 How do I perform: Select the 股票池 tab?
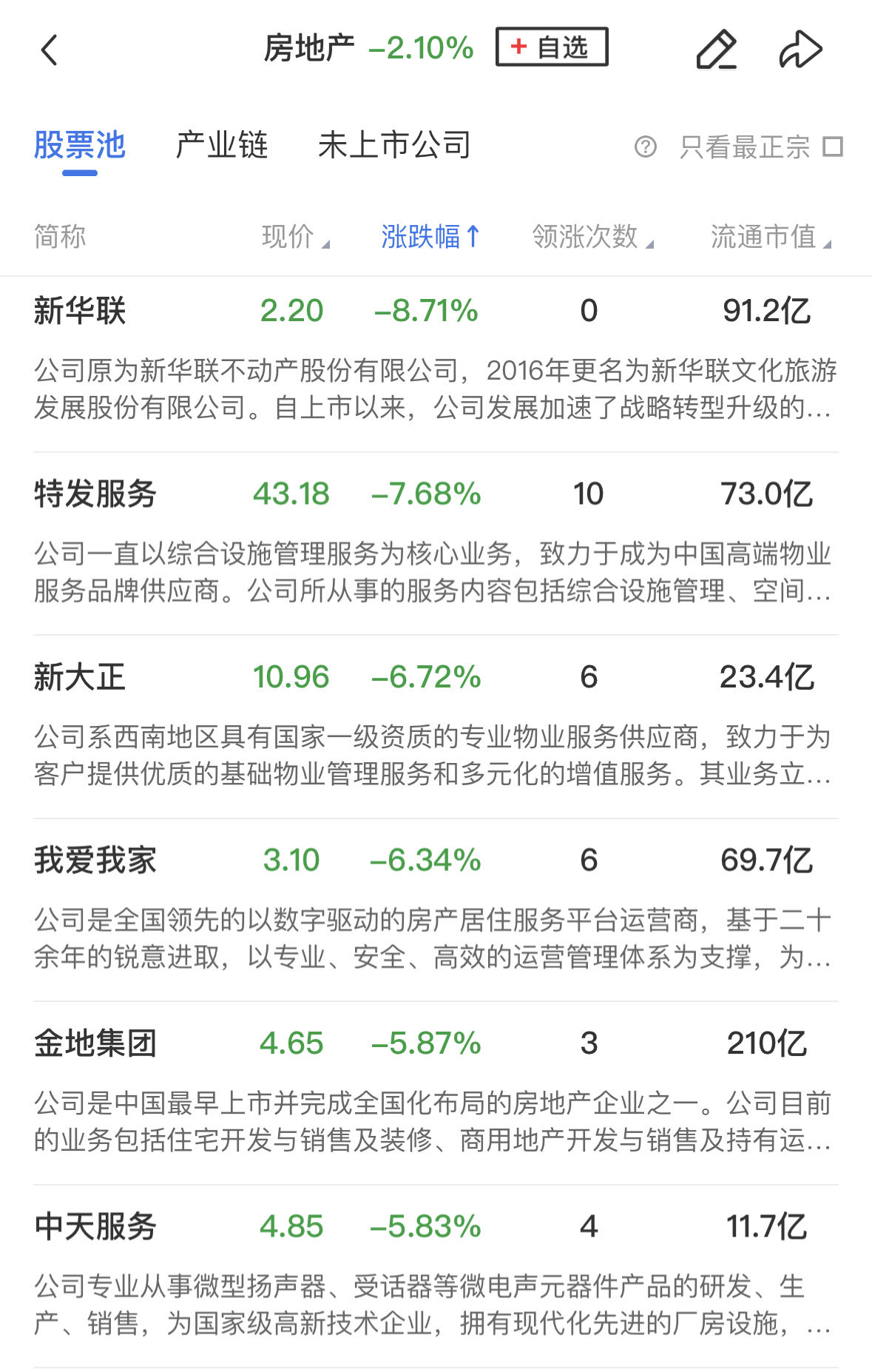point(80,145)
